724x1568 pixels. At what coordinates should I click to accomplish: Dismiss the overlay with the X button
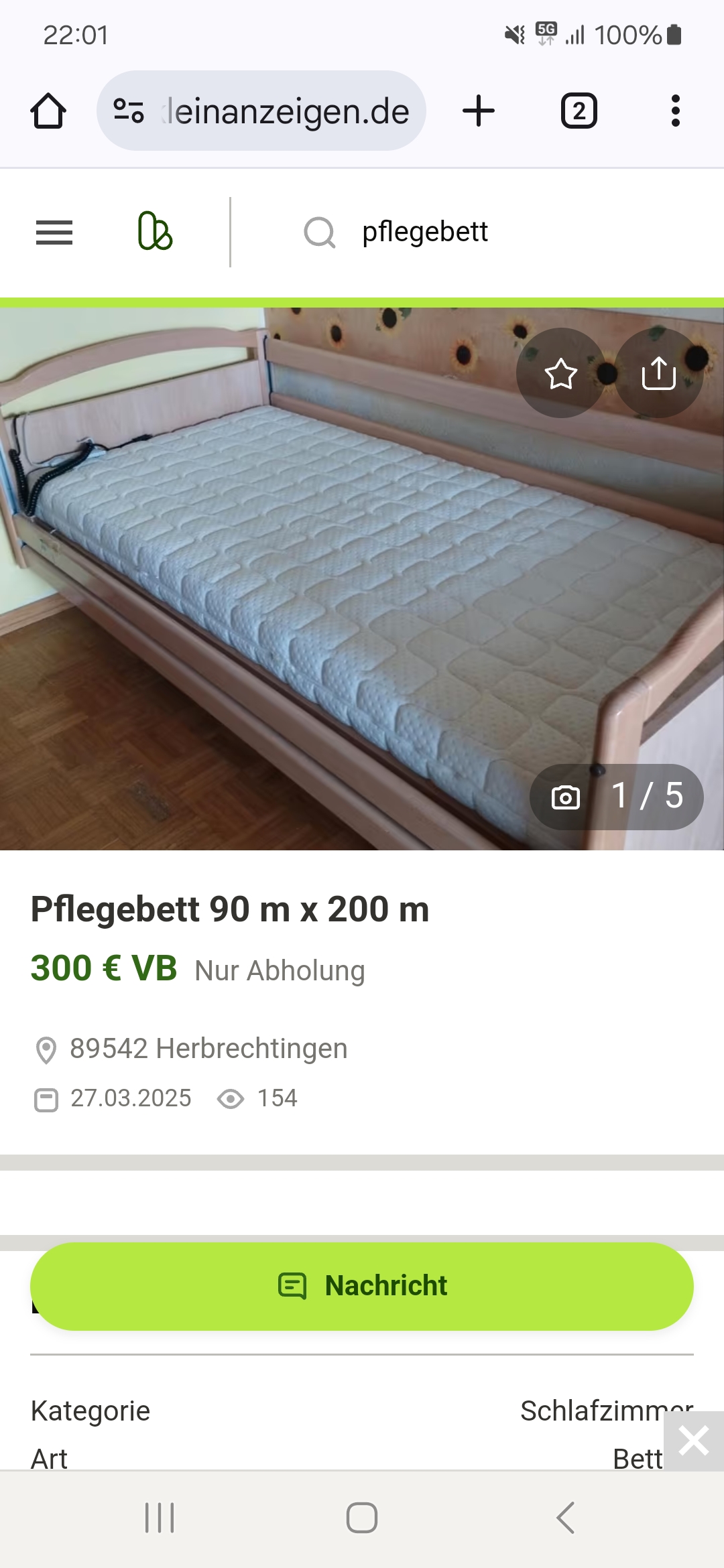coord(693,1441)
